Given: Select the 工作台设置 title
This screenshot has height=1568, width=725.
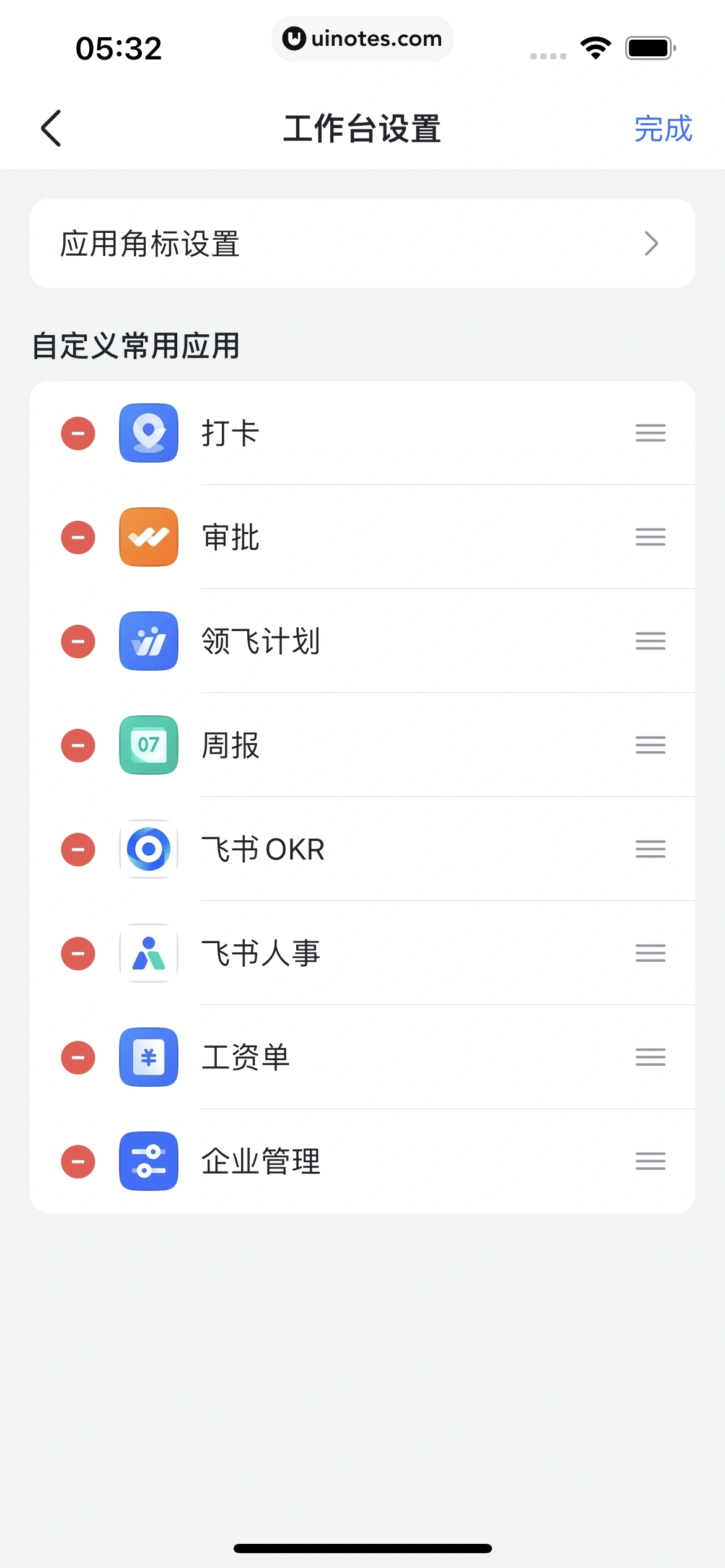Looking at the screenshot, I should (362, 128).
